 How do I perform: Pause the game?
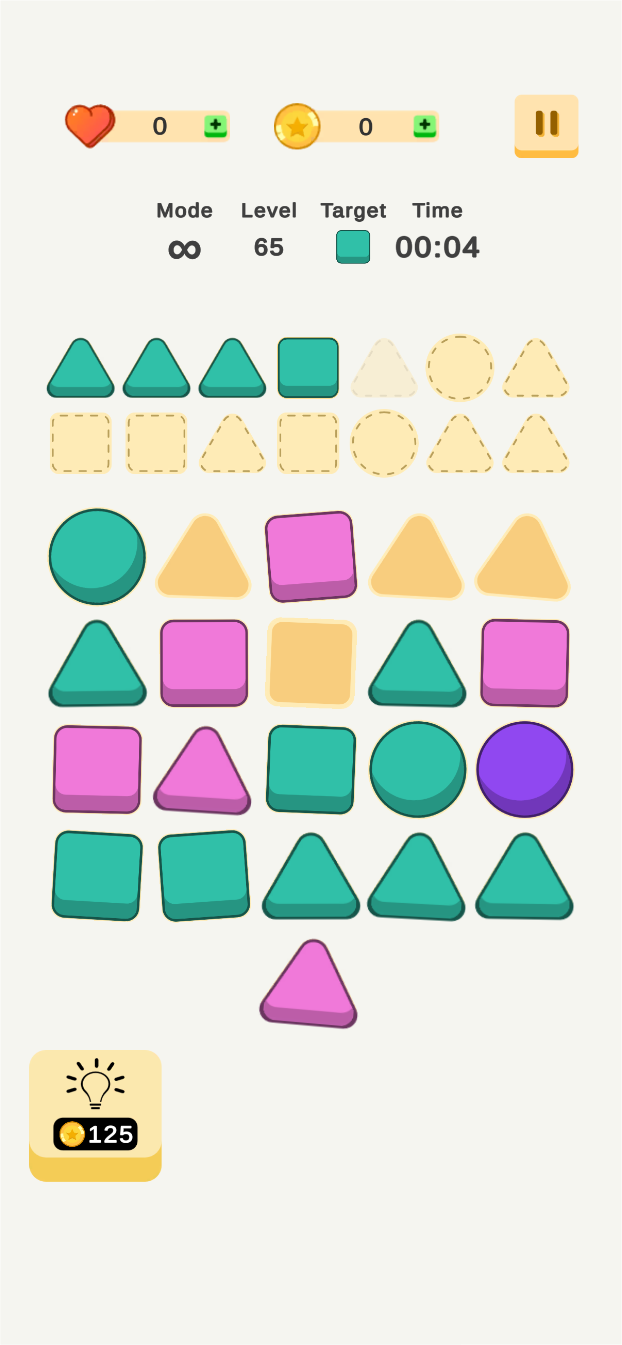pos(546,124)
